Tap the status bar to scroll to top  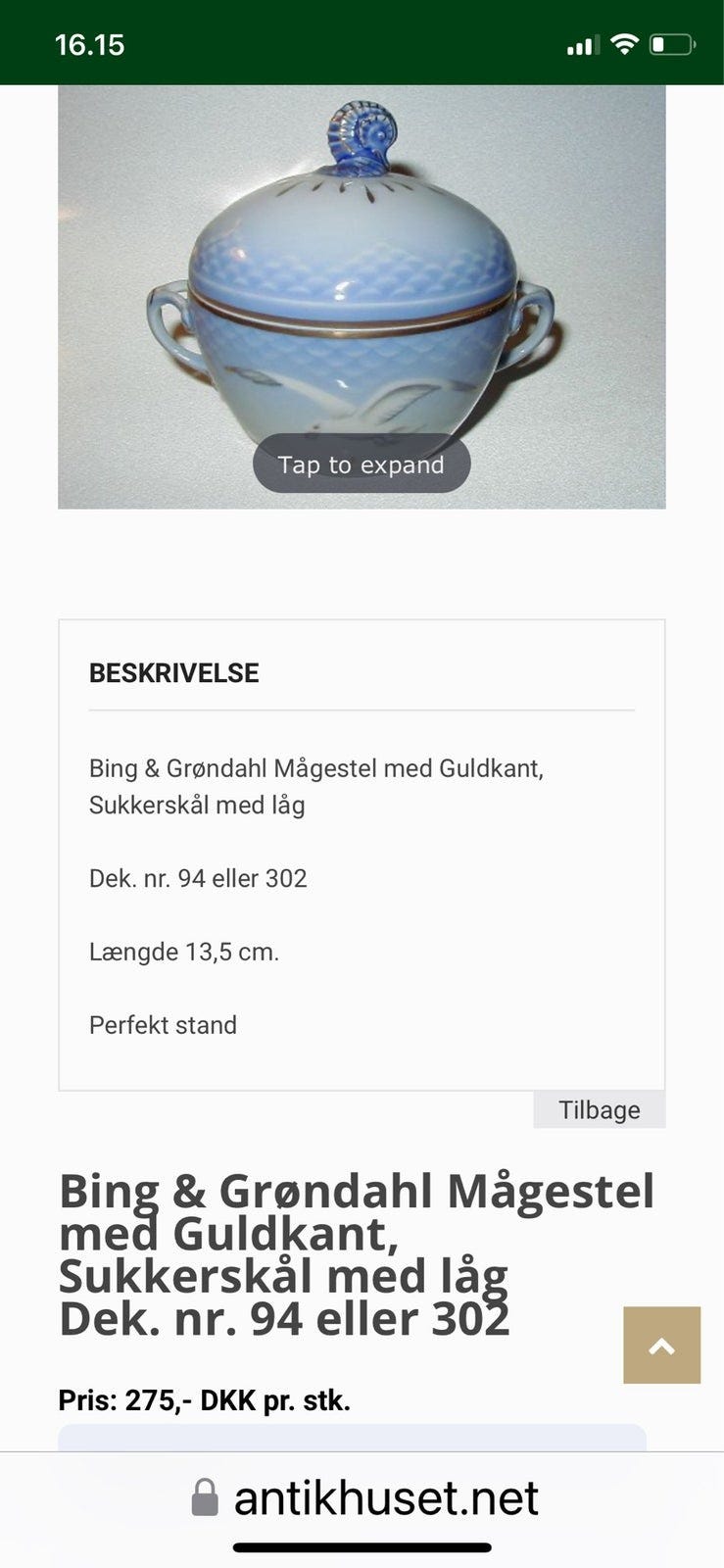(x=362, y=43)
